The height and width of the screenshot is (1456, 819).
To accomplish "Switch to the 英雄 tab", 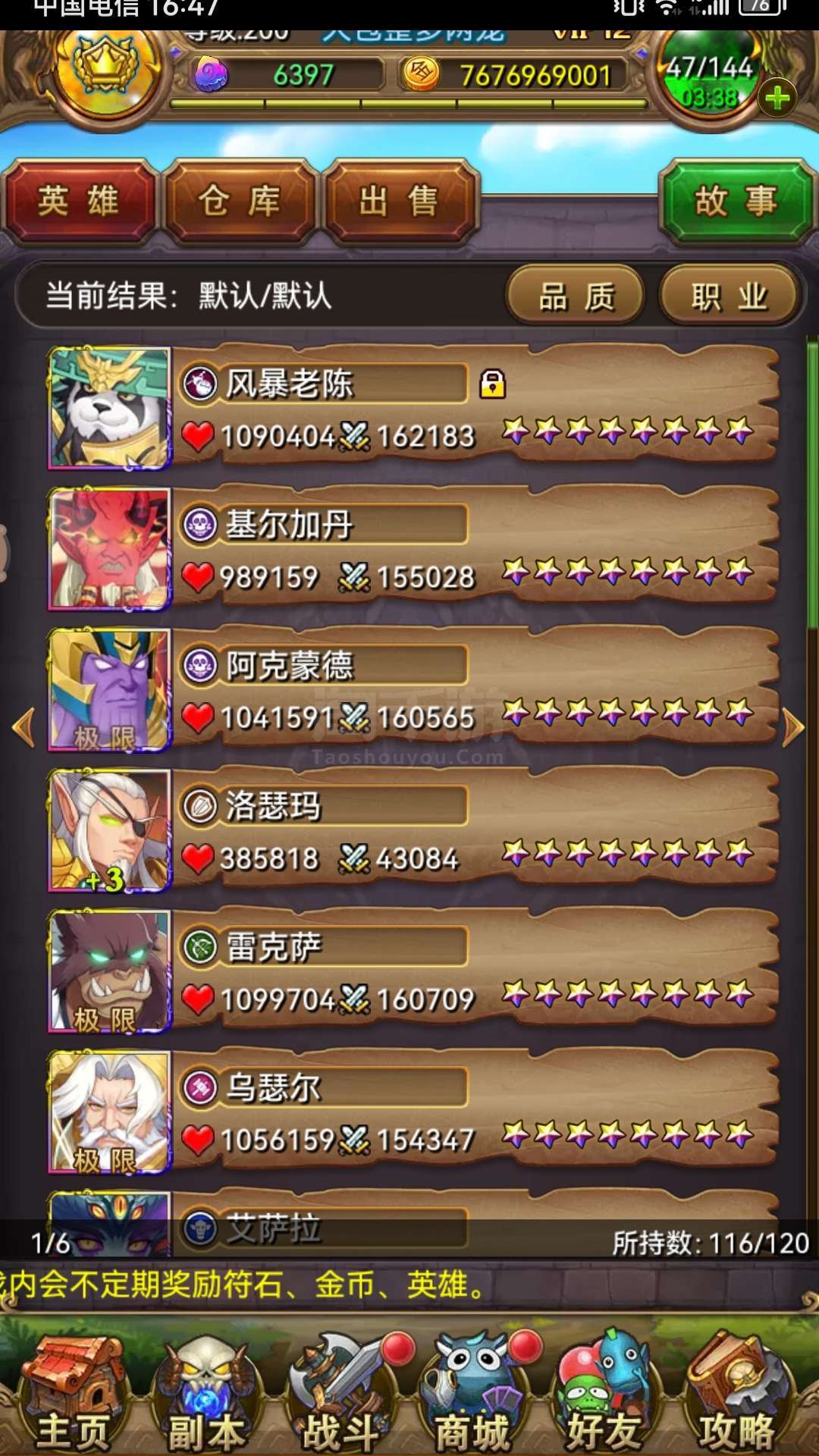I will point(79,202).
